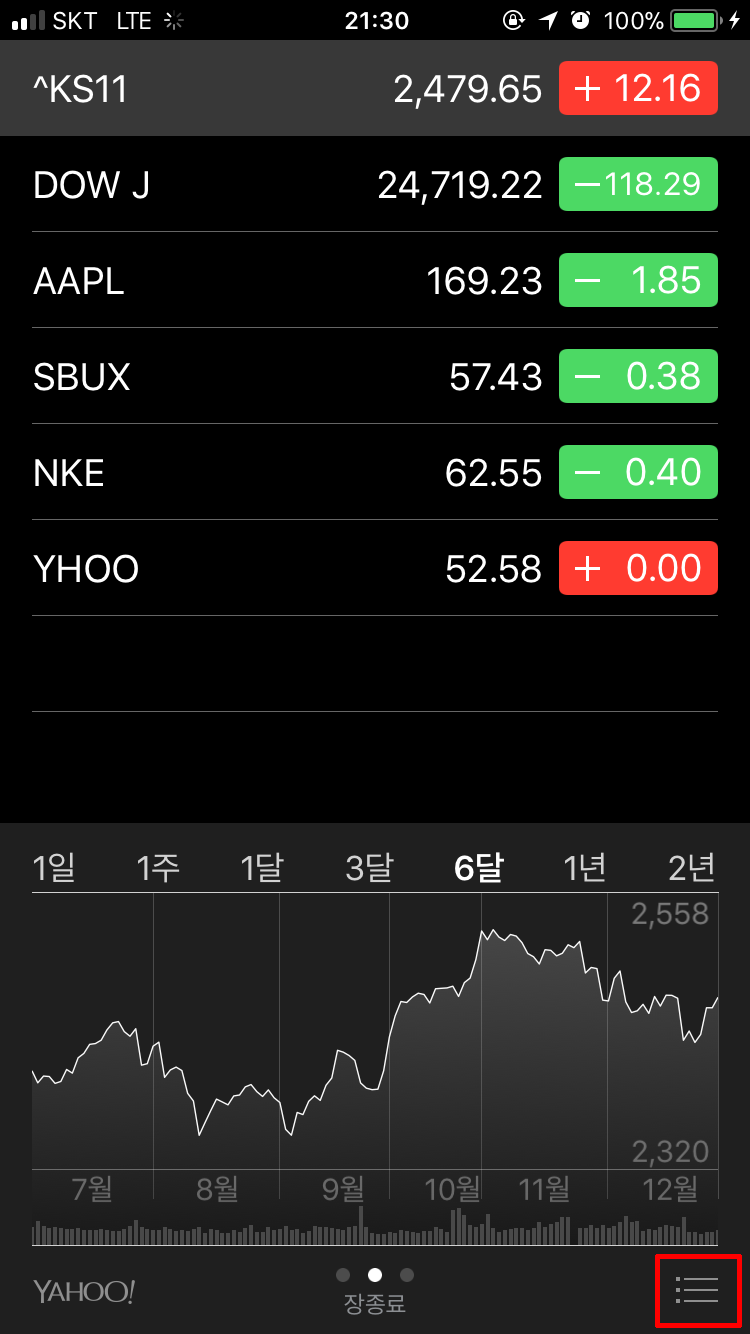Image resolution: width=750 pixels, height=1334 pixels.
Task: Select the DOW J row
Action: pyautogui.click(x=280, y=185)
